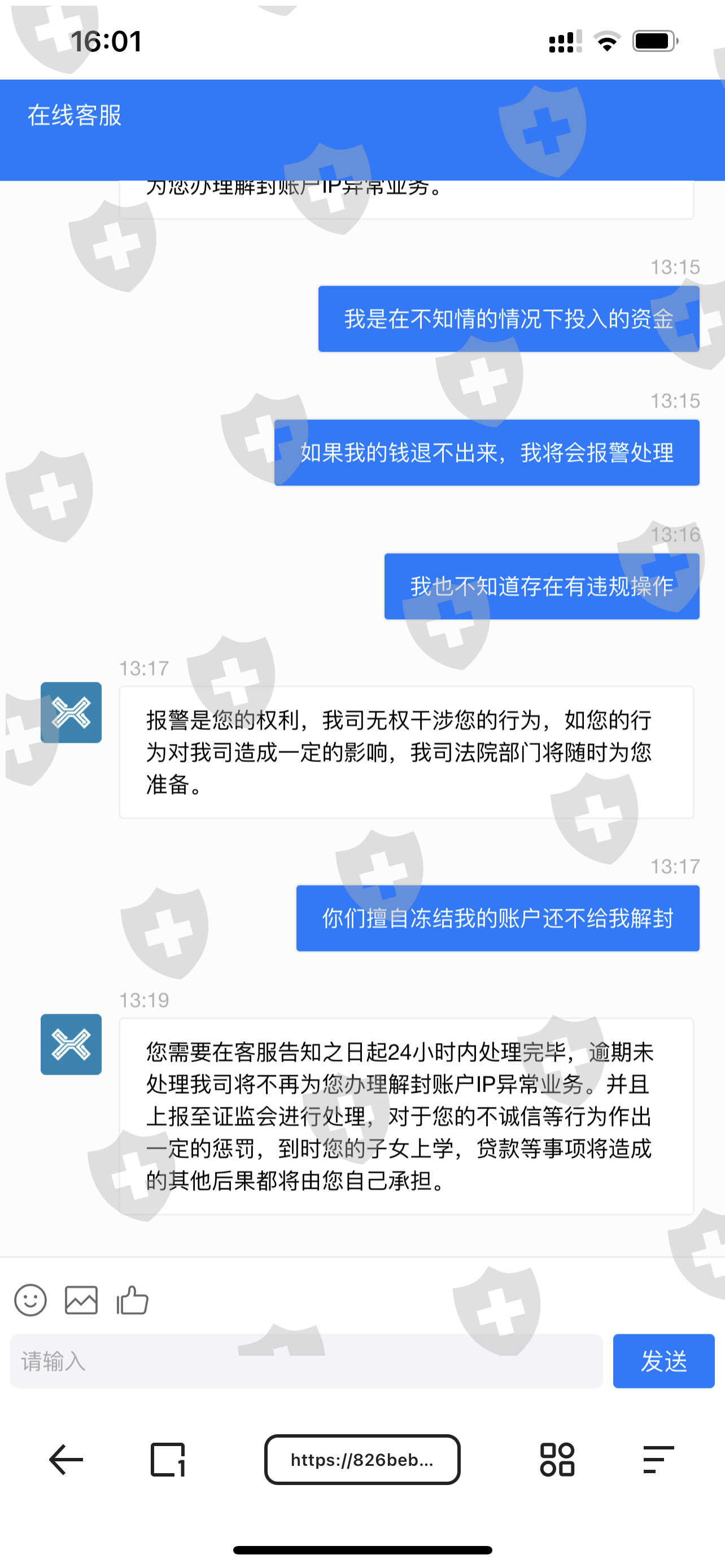Tap the thumbs-up rating icon

(x=132, y=1299)
